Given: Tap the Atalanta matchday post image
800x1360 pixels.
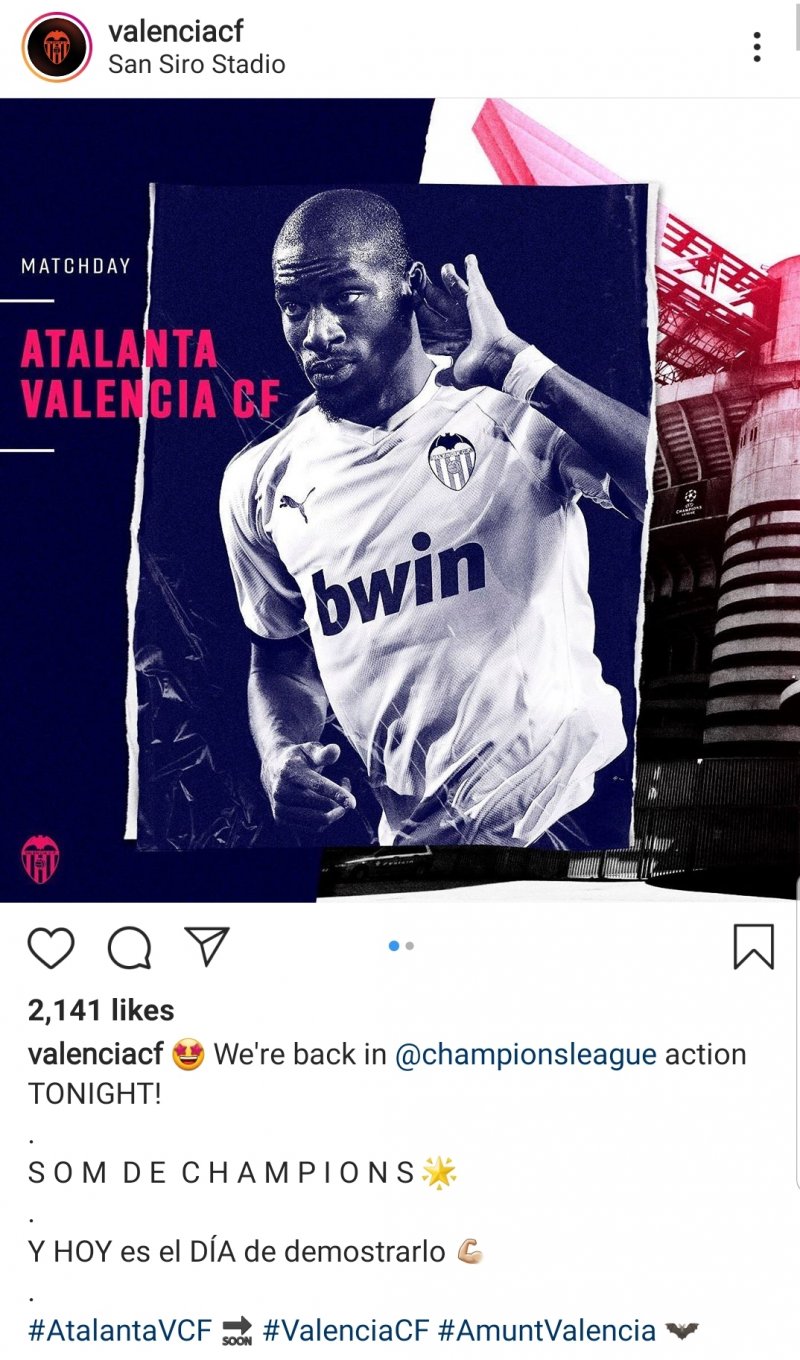Looking at the screenshot, I should pyautogui.click(x=400, y=500).
